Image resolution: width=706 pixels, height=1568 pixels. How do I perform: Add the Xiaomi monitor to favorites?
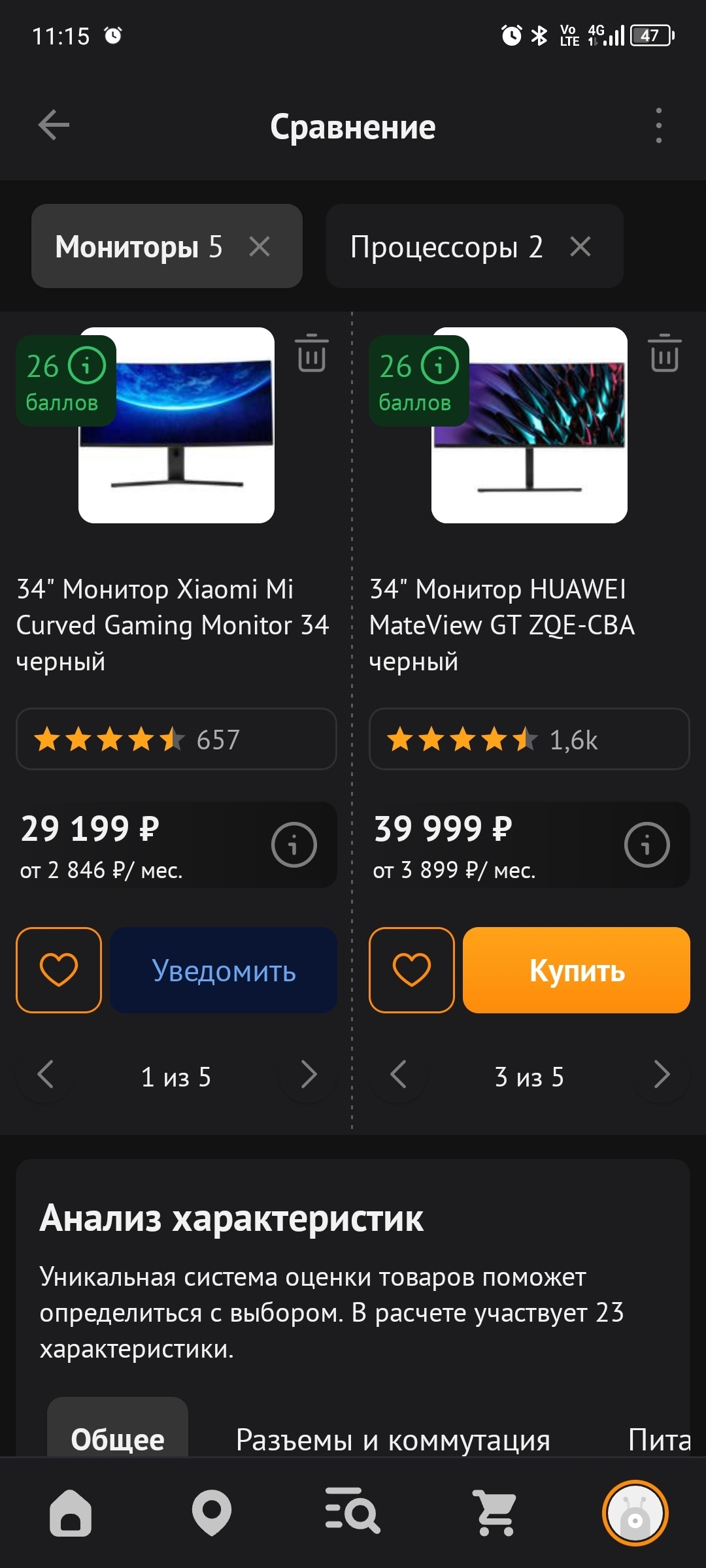(59, 970)
